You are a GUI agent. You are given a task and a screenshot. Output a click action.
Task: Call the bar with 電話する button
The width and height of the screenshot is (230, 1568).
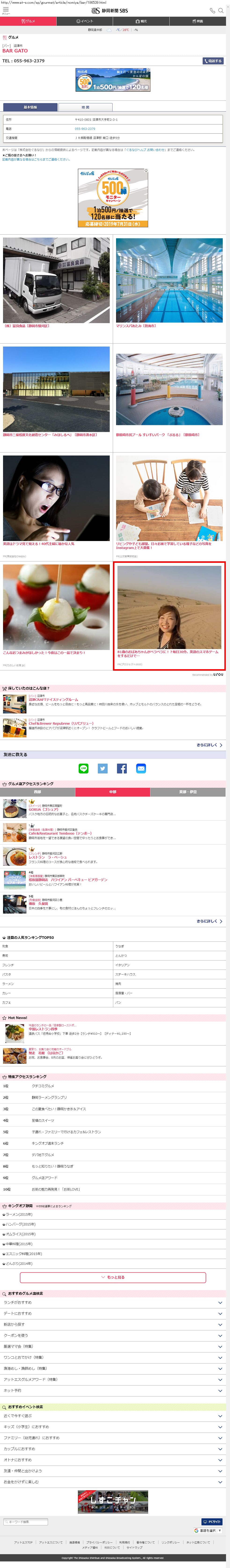point(213,61)
